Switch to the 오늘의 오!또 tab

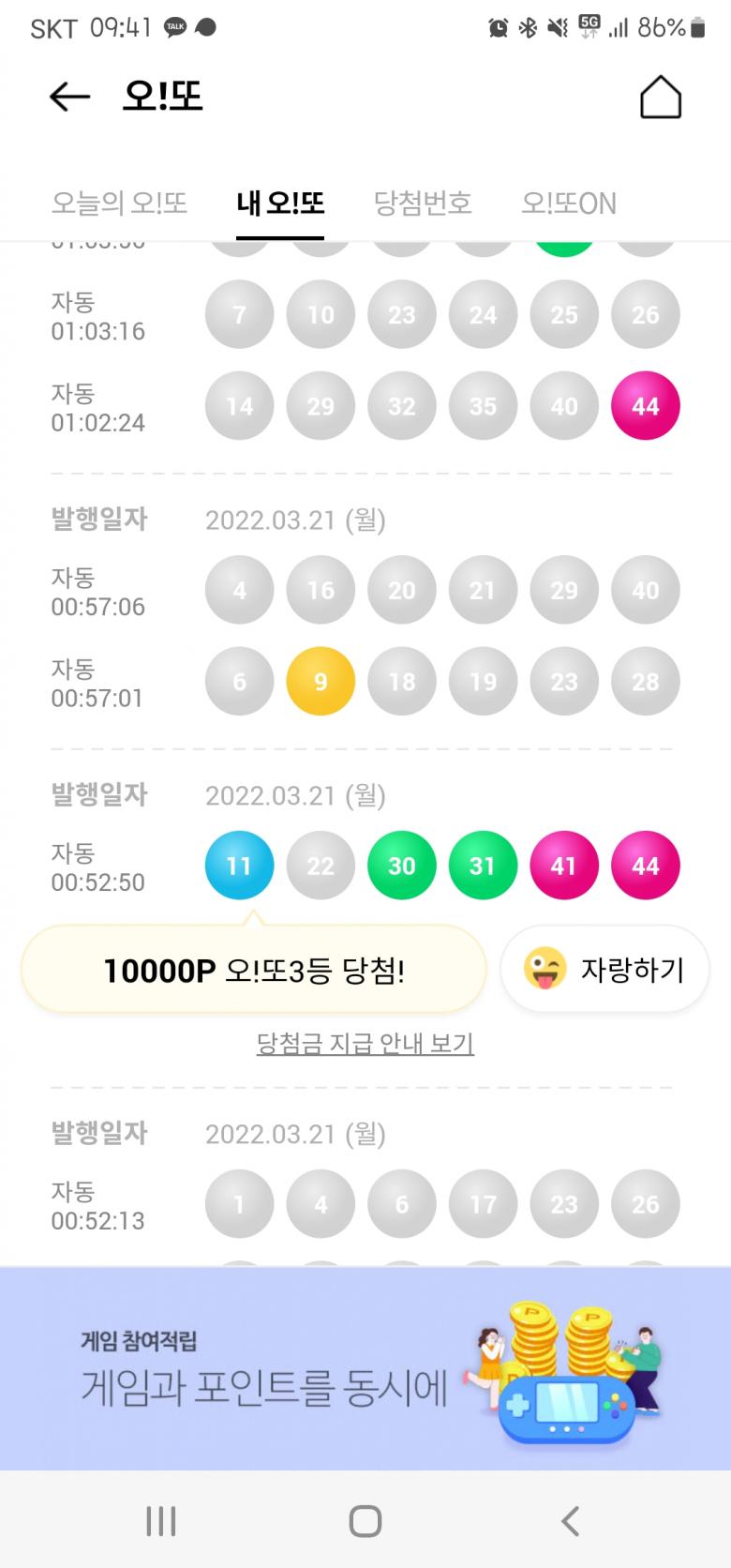pos(119,204)
